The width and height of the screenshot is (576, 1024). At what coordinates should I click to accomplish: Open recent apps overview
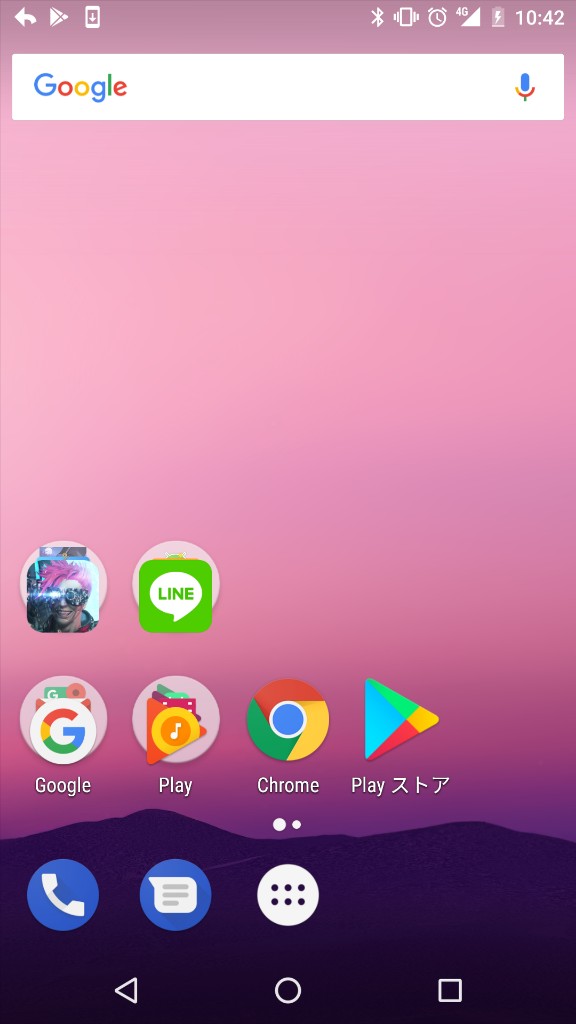[x=449, y=990]
